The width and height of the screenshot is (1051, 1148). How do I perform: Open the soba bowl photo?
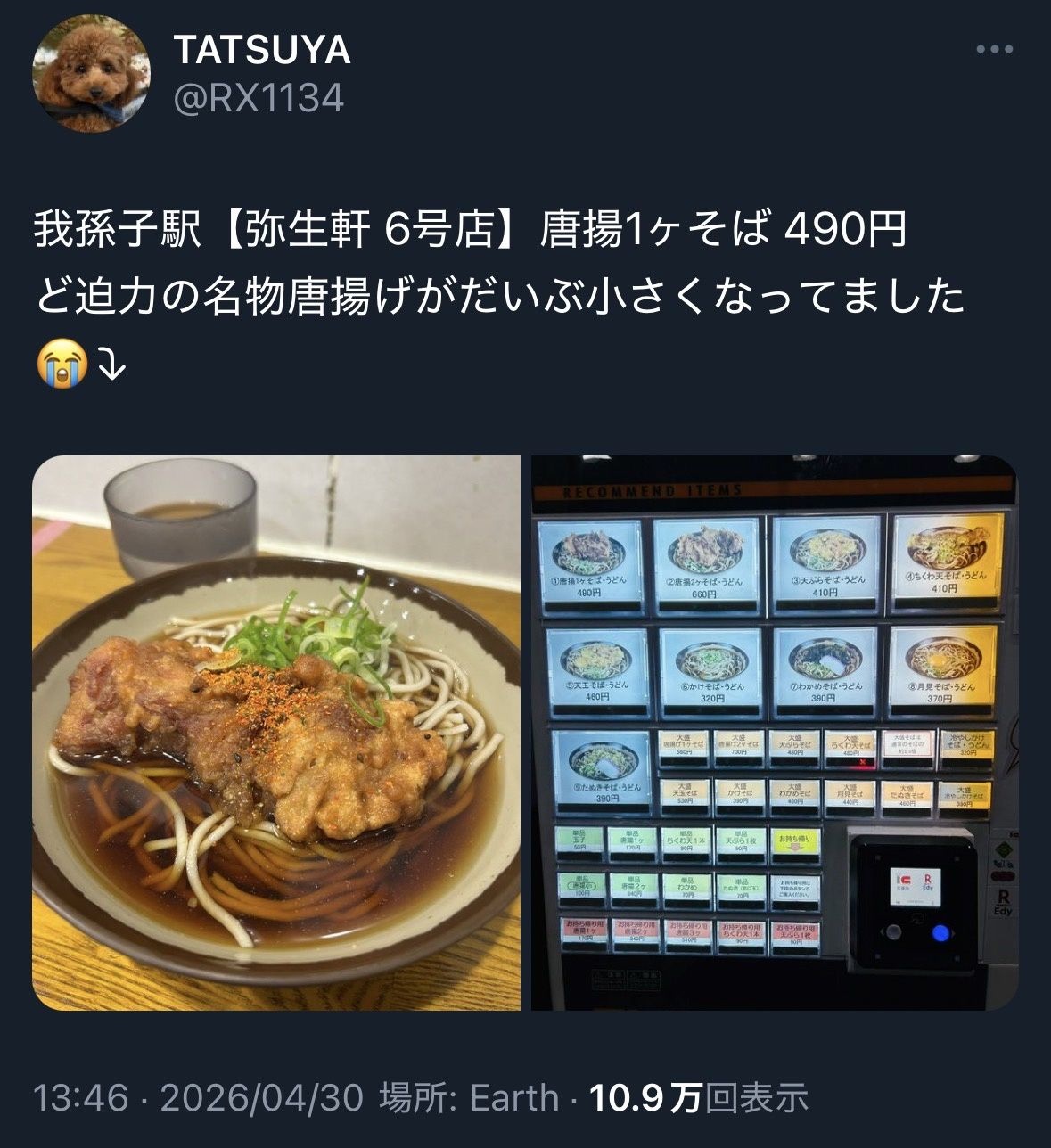(276, 733)
